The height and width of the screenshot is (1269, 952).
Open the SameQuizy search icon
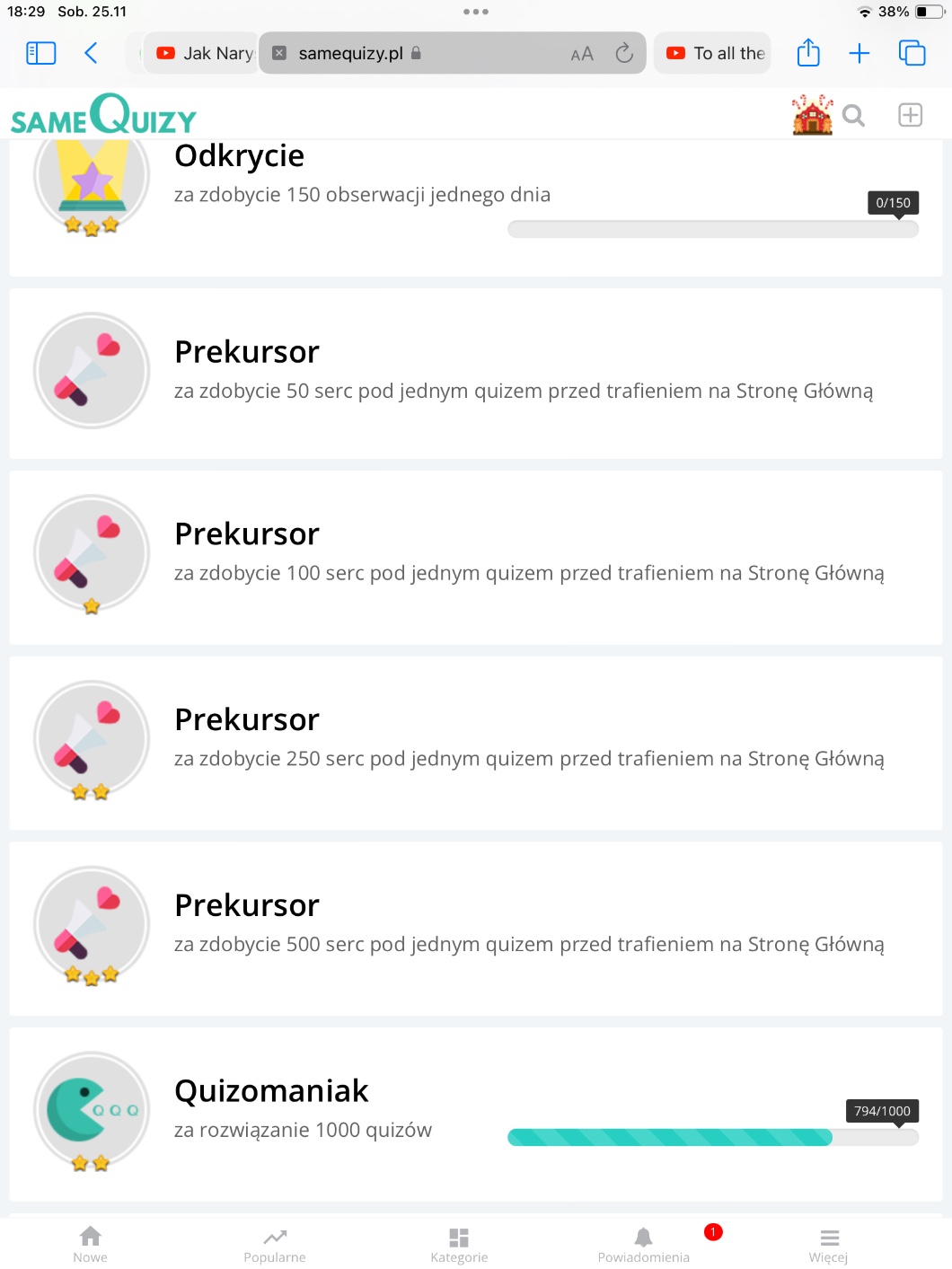point(853,116)
